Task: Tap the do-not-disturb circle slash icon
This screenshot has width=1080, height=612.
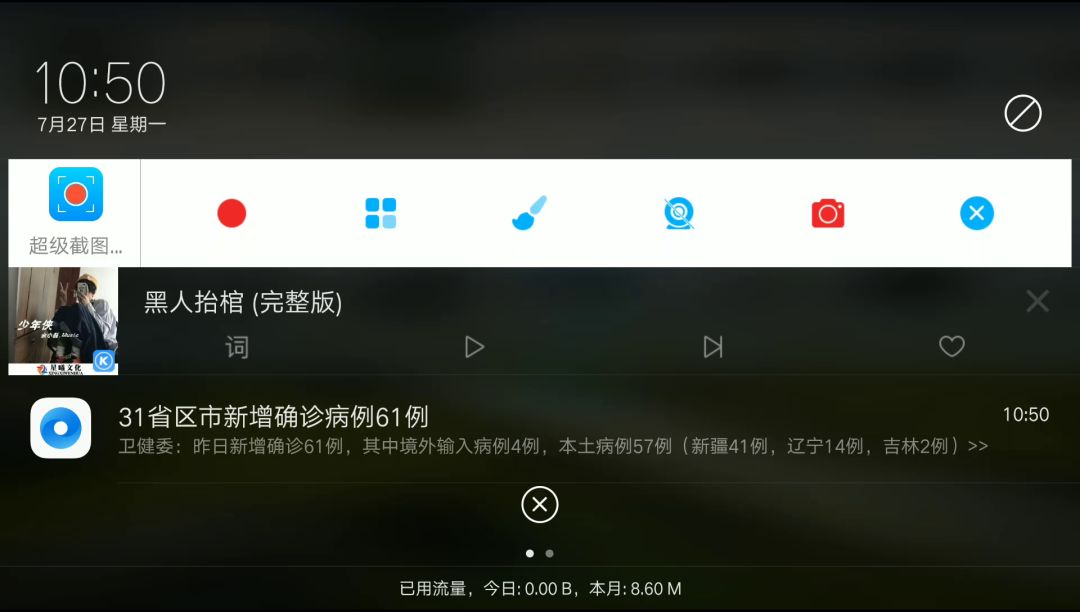Action: tap(1023, 113)
